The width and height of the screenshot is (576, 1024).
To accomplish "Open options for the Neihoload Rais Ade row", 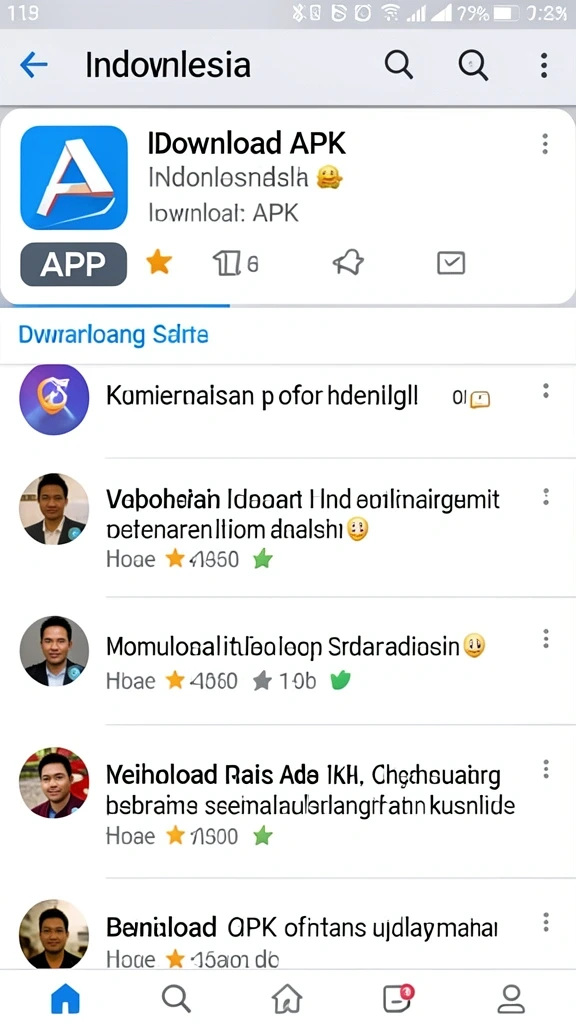I will (545, 769).
